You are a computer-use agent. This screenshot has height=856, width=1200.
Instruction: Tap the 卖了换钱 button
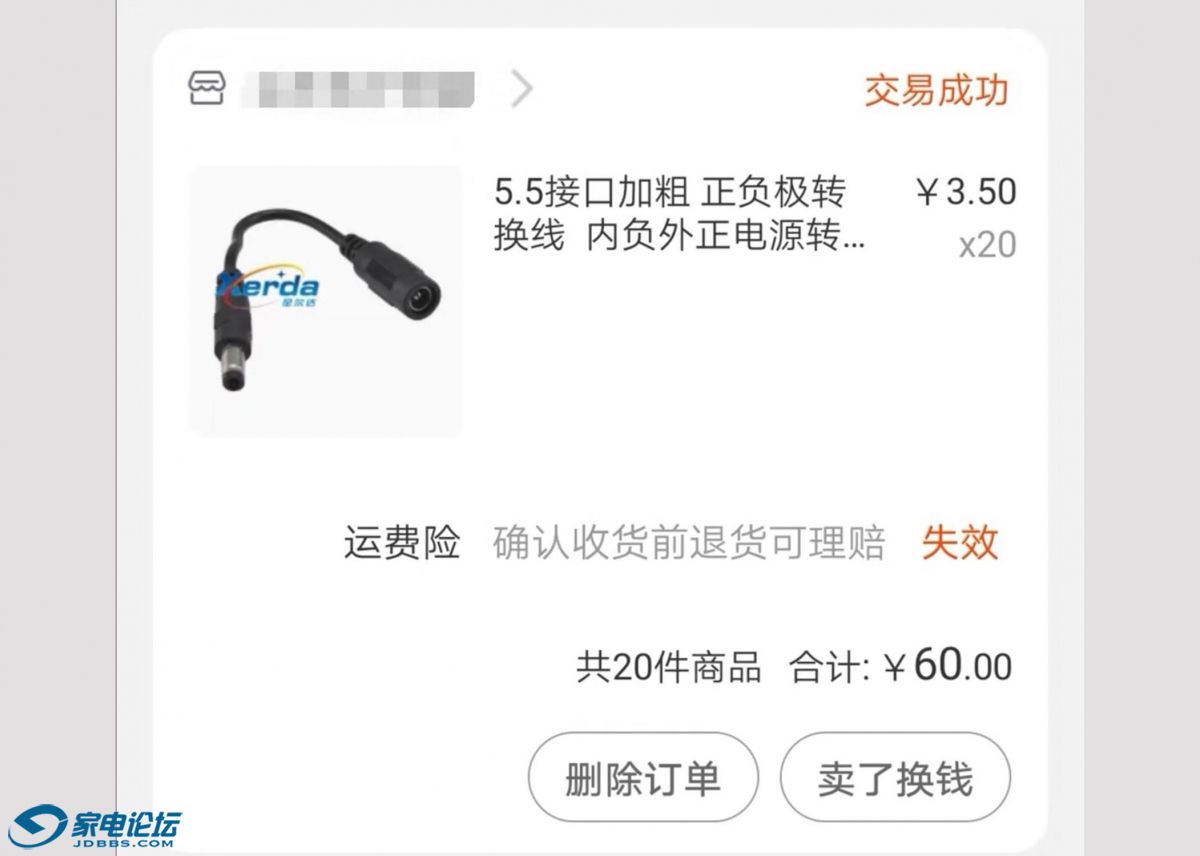click(x=895, y=778)
